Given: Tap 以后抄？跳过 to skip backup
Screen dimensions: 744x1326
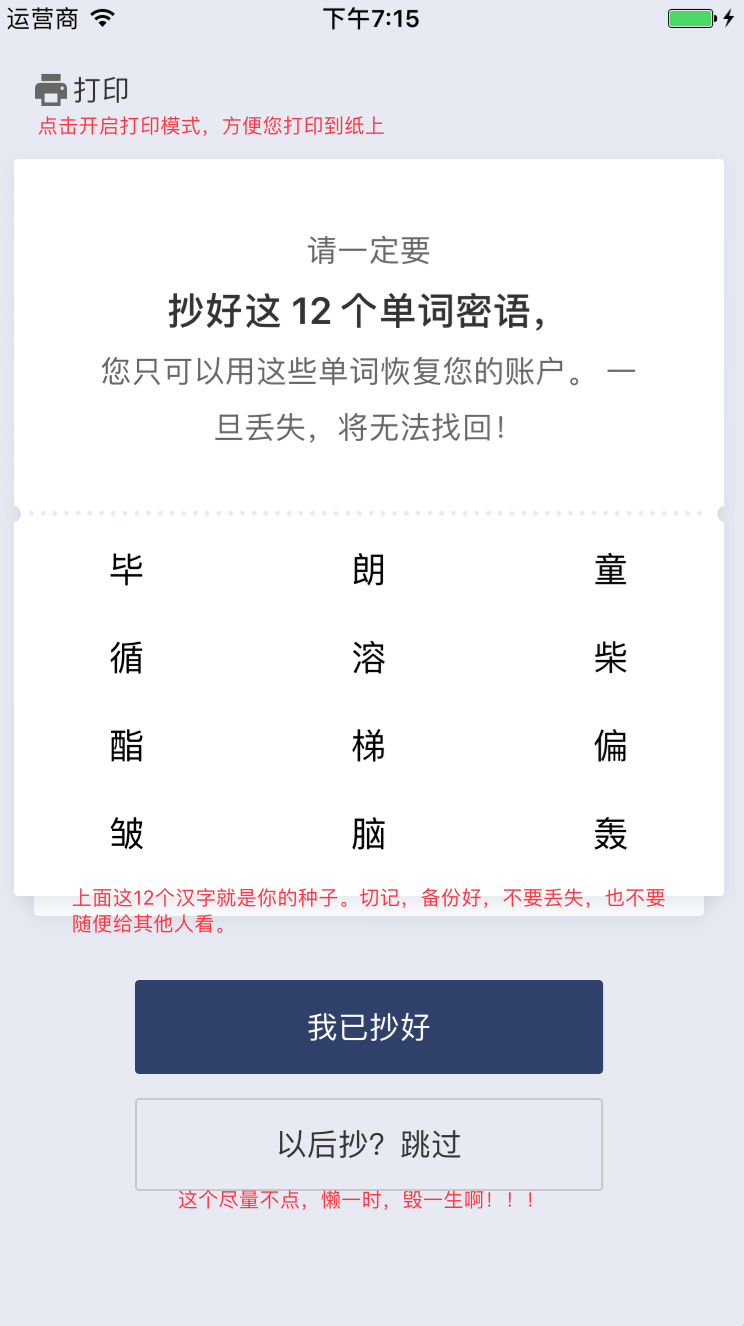Looking at the screenshot, I should (x=368, y=1144).
